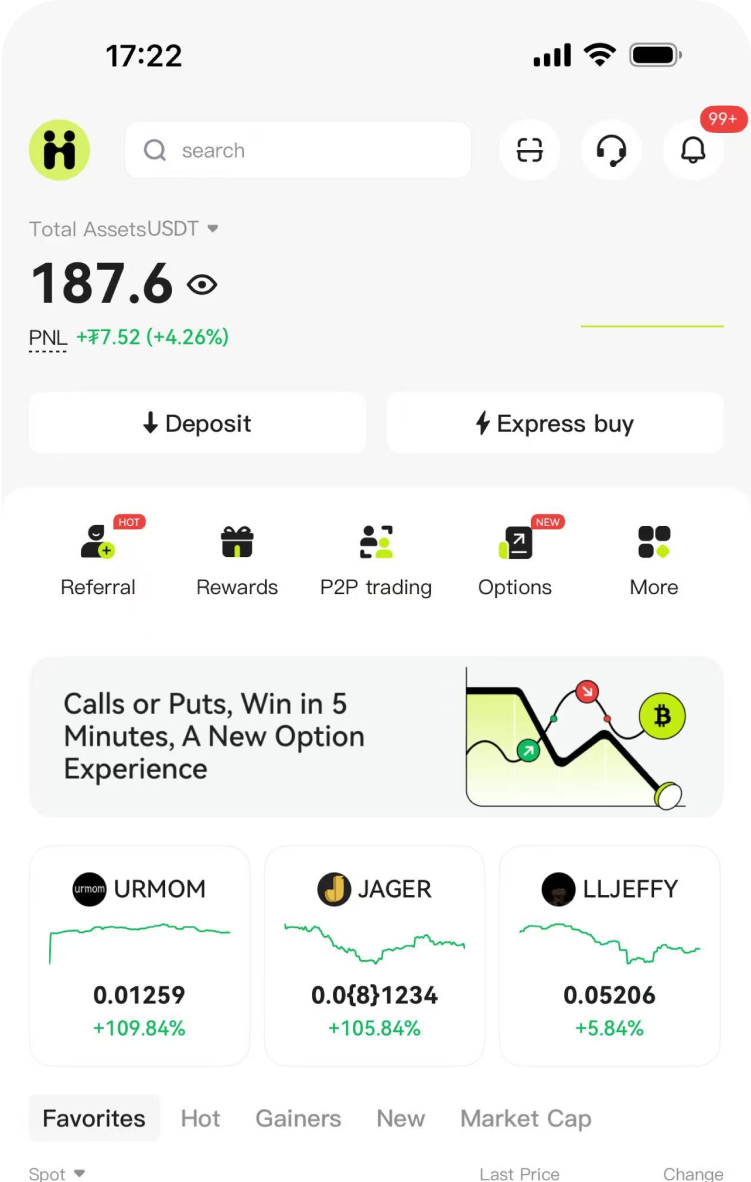Open the URMOM token card
751x1182 pixels.
tap(139, 955)
